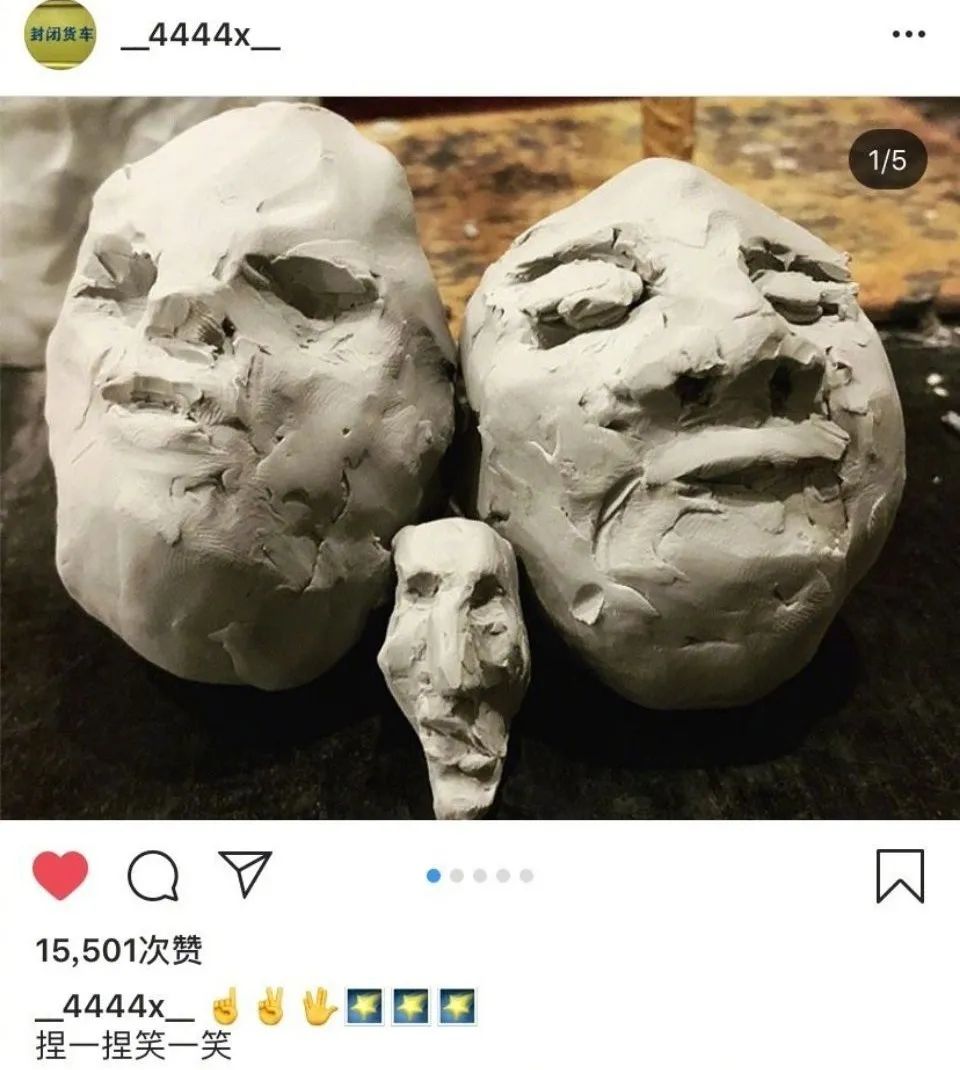Bookmark this post

899,876
